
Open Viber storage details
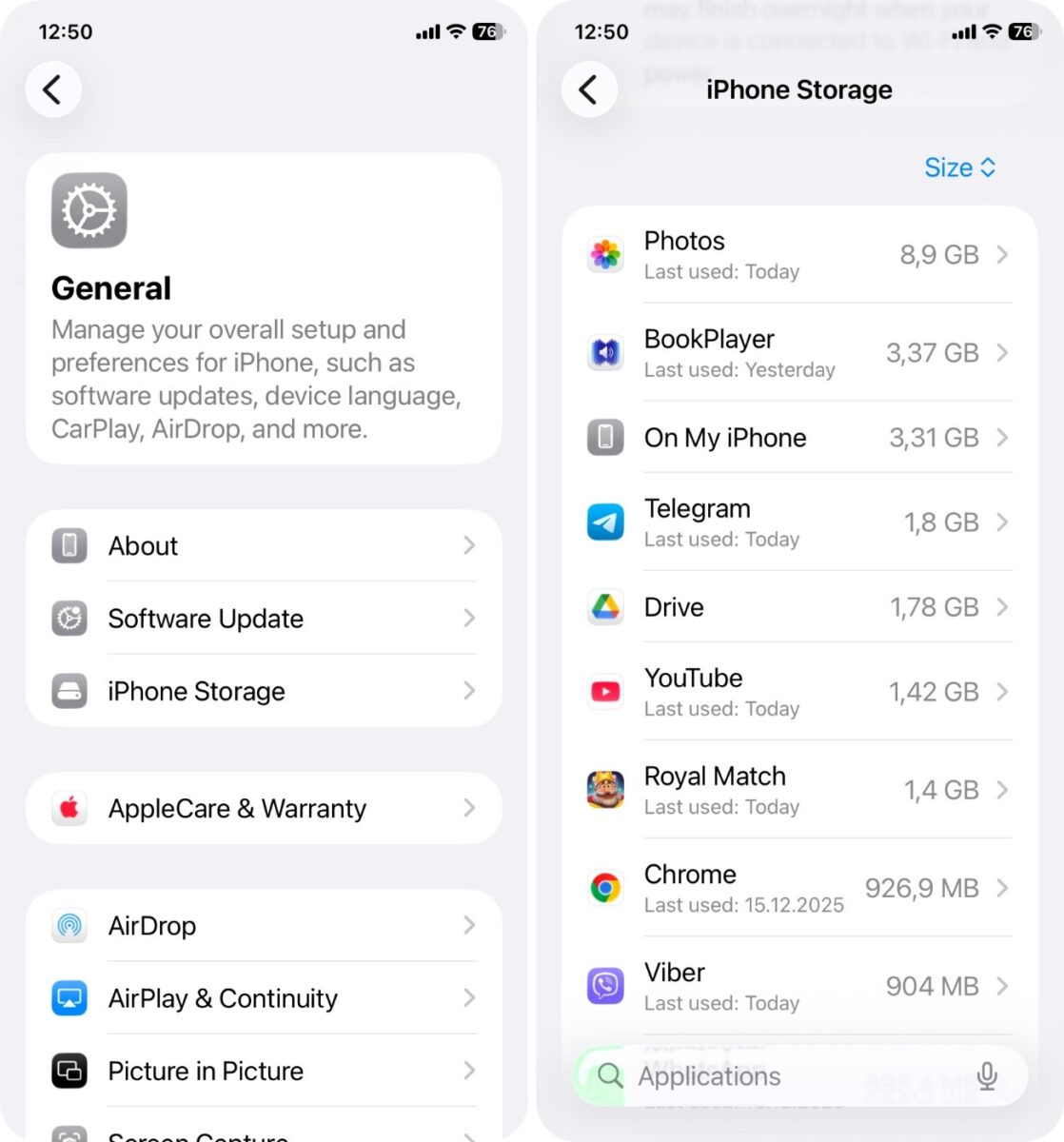(x=798, y=986)
